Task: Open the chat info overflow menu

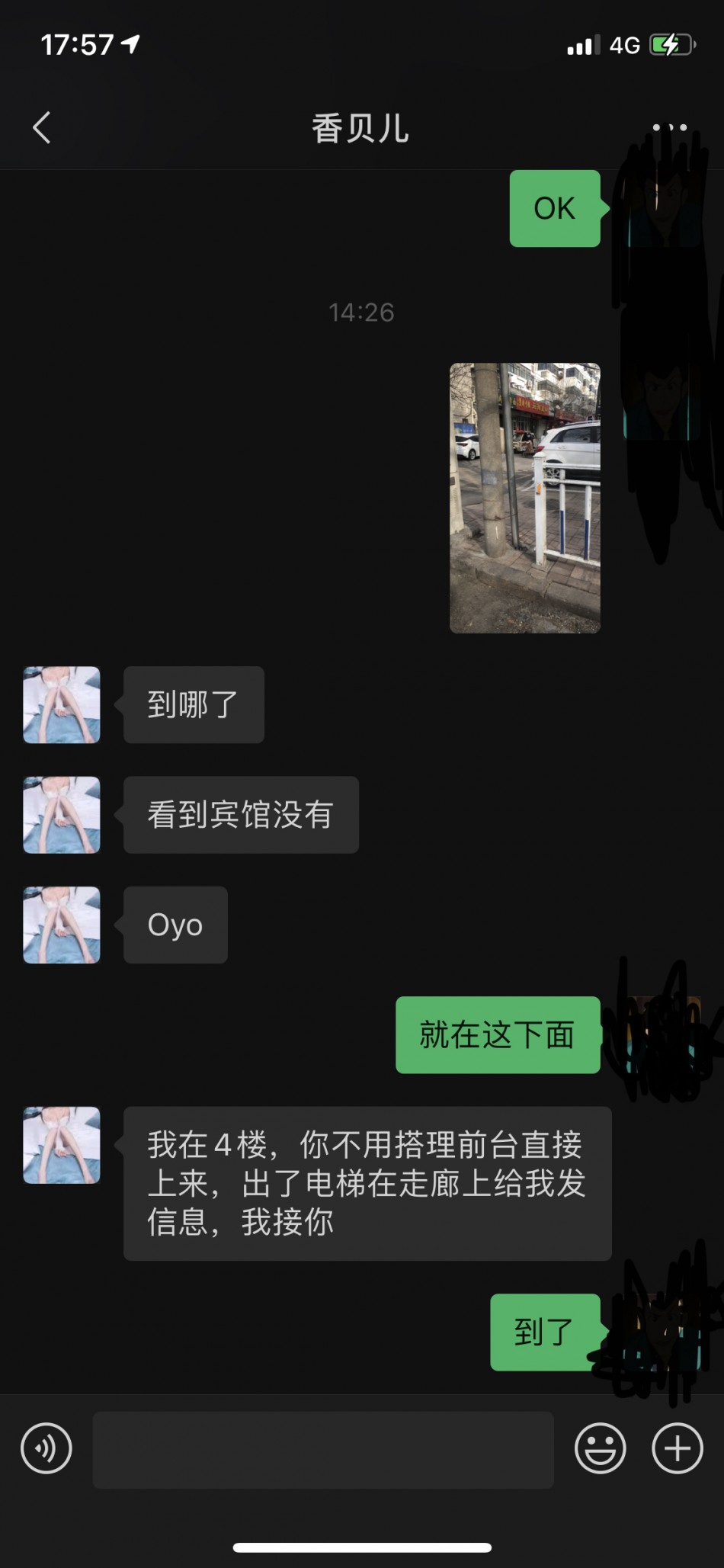Action: pos(669,127)
